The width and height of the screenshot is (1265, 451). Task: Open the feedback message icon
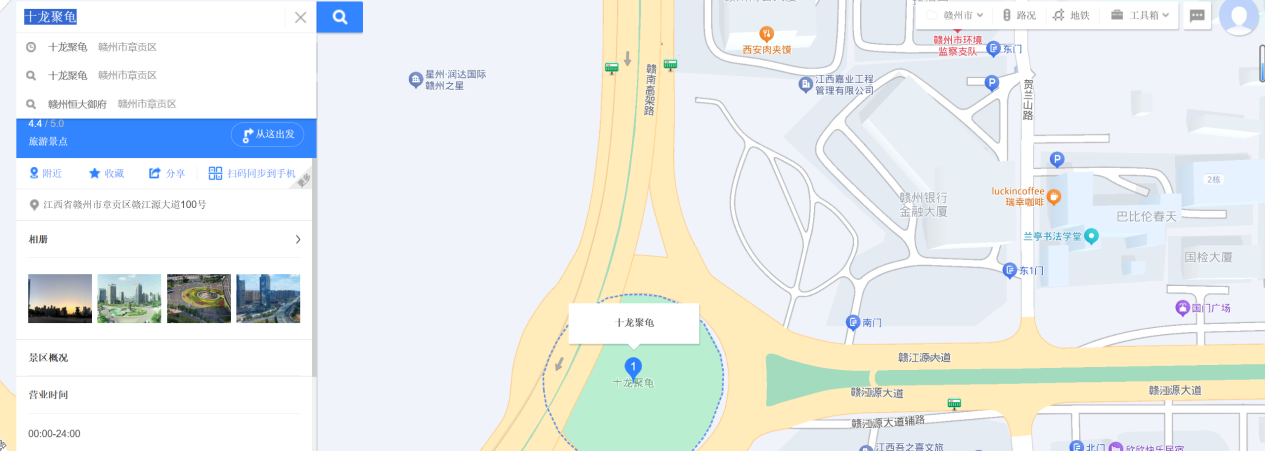click(x=1197, y=15)
